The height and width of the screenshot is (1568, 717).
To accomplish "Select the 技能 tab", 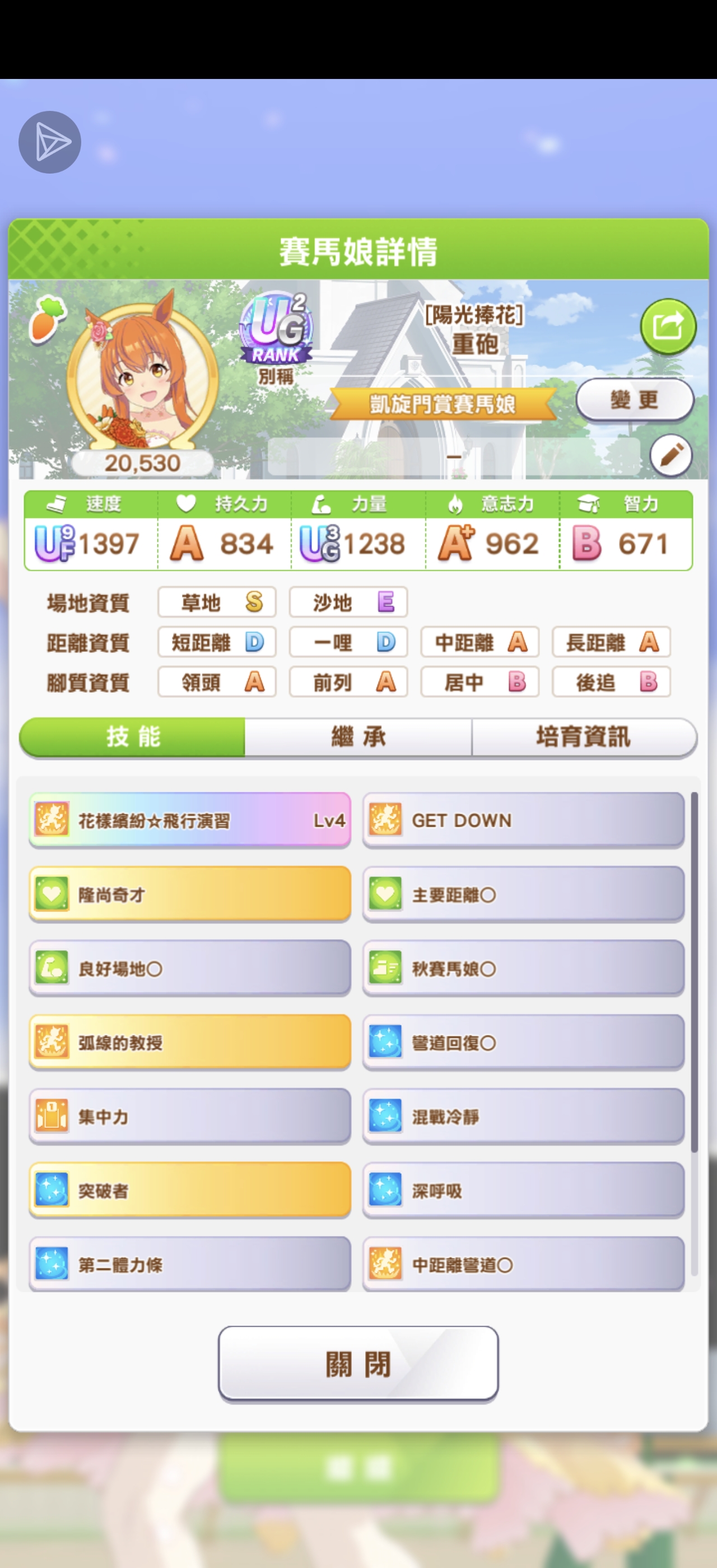I will pos(133,736).
